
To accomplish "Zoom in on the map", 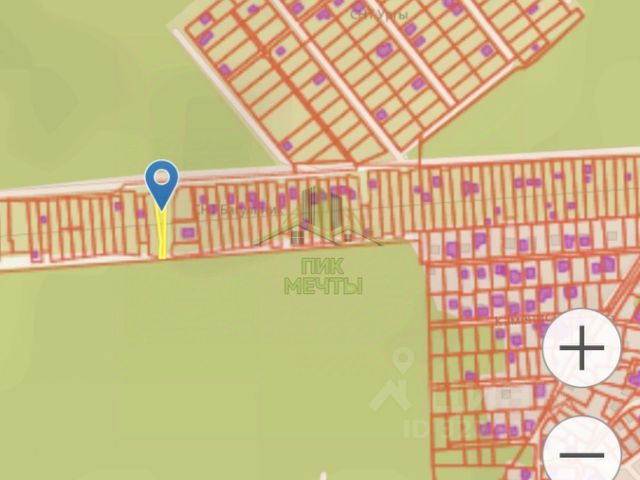I will pyautogui.click(x=582, y=350).
